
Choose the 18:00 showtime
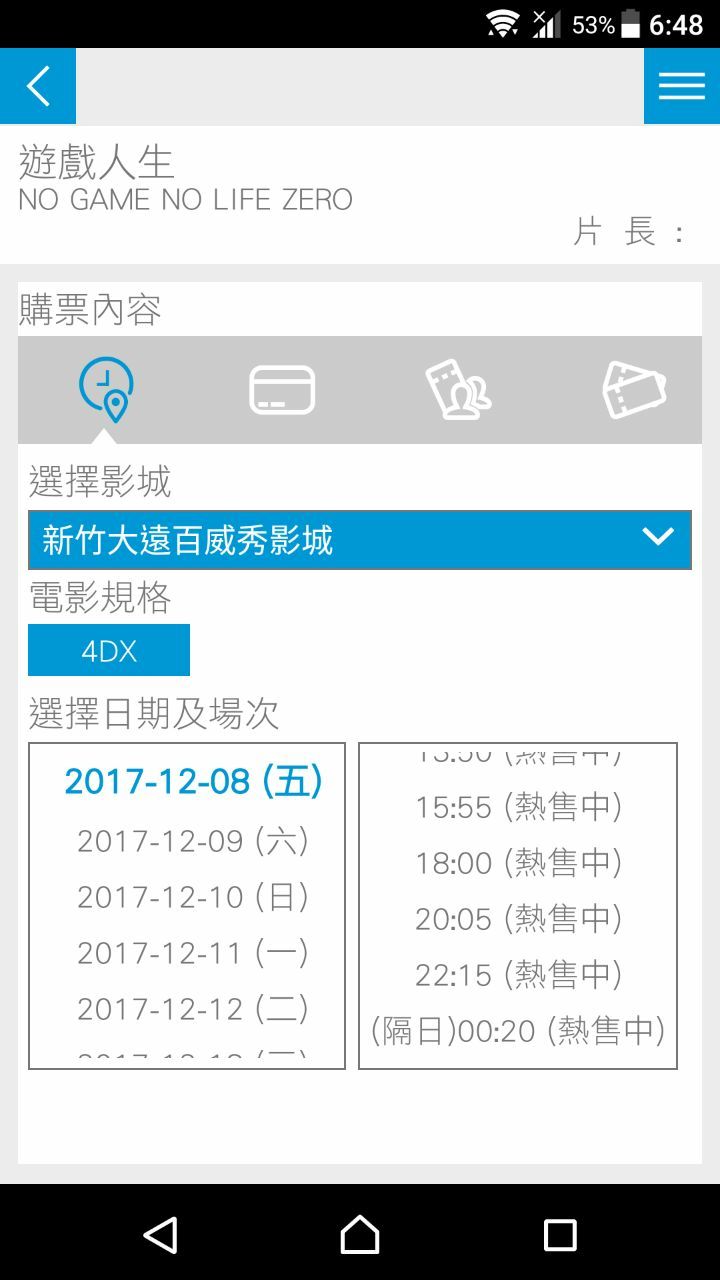[x=518, y=863]
